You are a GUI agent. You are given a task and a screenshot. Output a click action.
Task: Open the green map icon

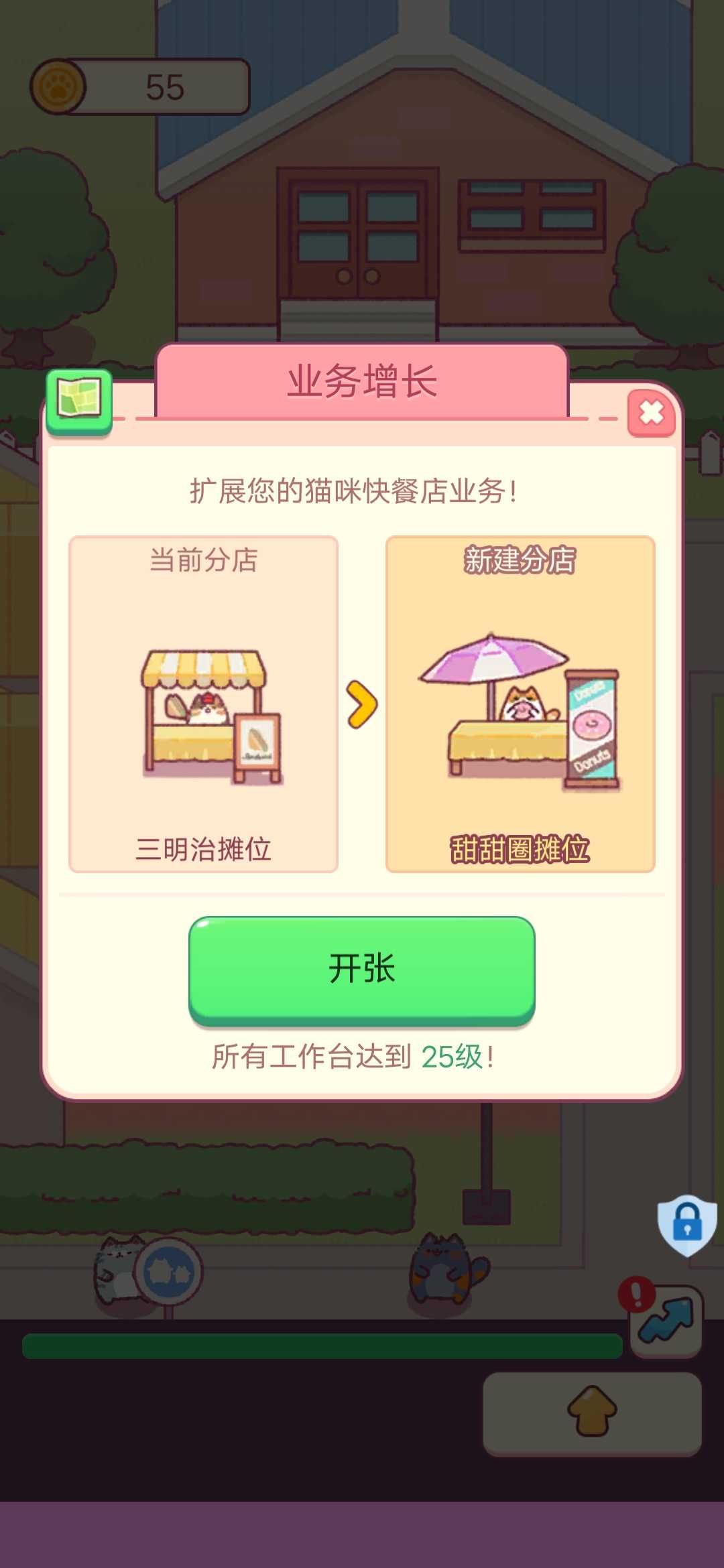pyautogui.click(x=79, y=401)
